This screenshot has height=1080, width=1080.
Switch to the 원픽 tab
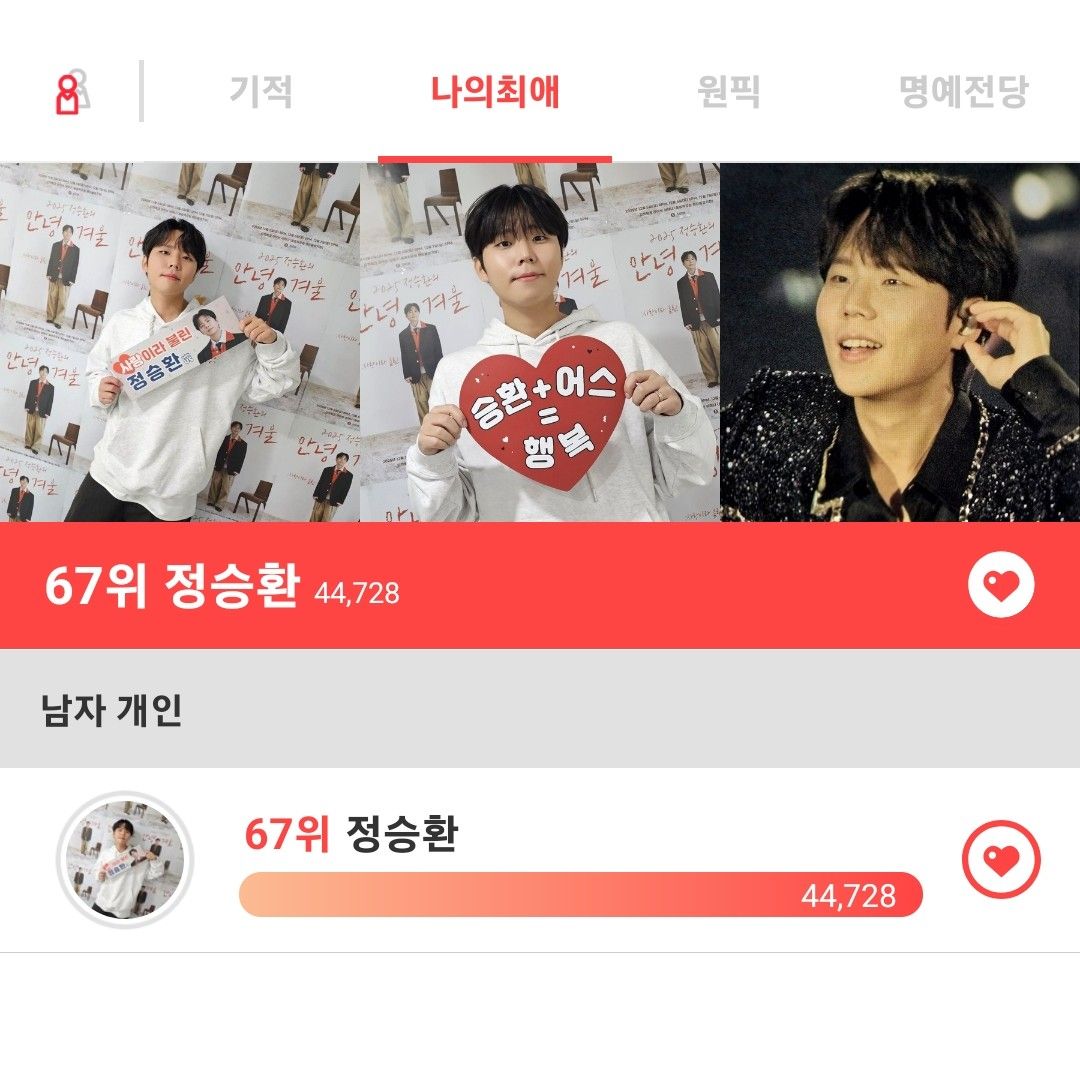tap(728, 92)
